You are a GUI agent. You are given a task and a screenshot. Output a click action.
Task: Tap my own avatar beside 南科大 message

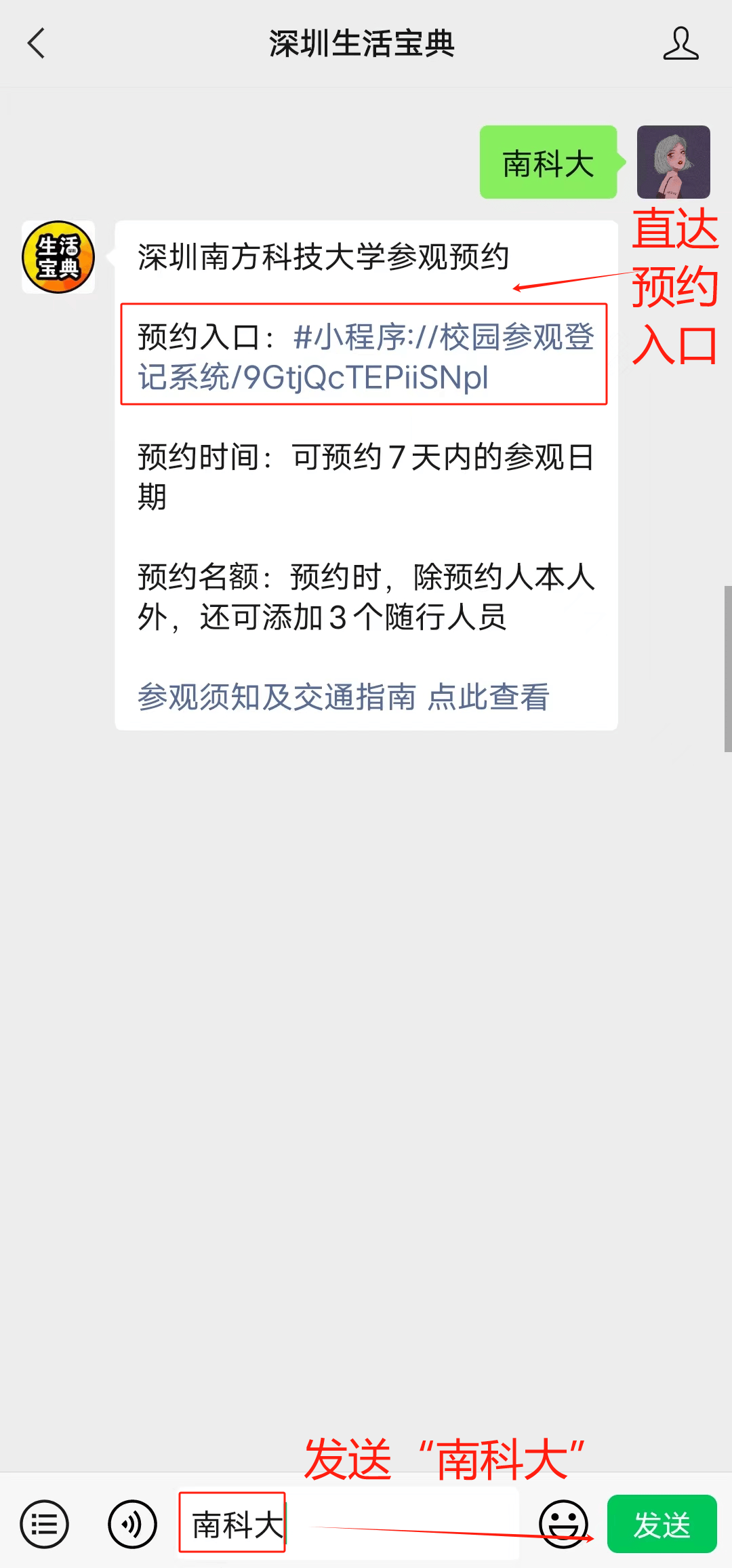pos(673,162)
